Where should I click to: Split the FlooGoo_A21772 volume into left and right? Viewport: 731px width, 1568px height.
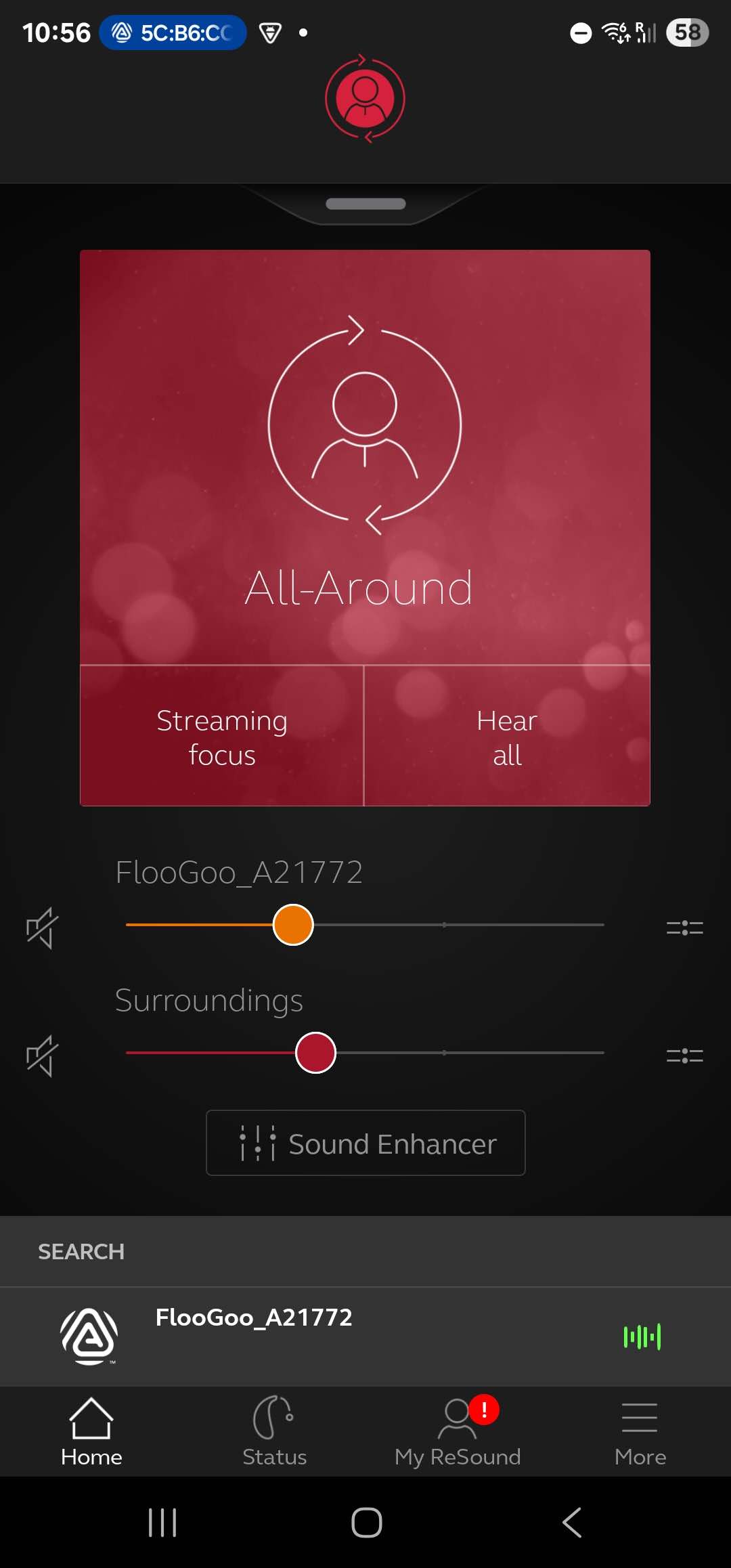tap(684, 928)
